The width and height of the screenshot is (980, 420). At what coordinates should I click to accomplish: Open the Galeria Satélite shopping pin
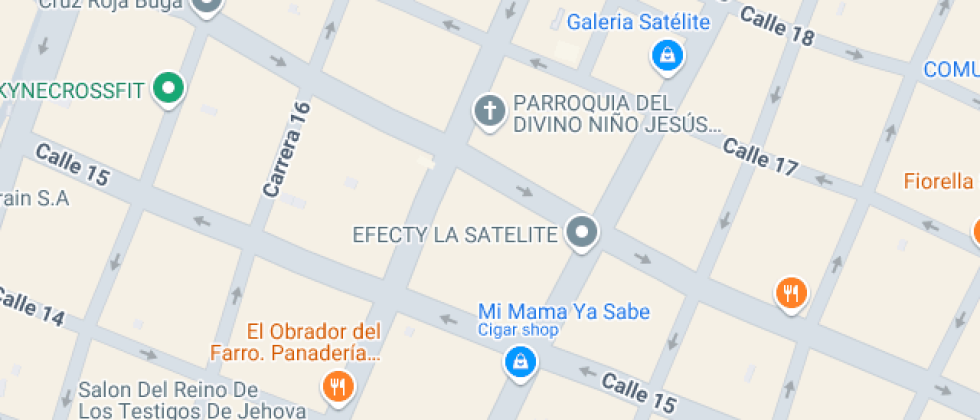pos(667,54)
